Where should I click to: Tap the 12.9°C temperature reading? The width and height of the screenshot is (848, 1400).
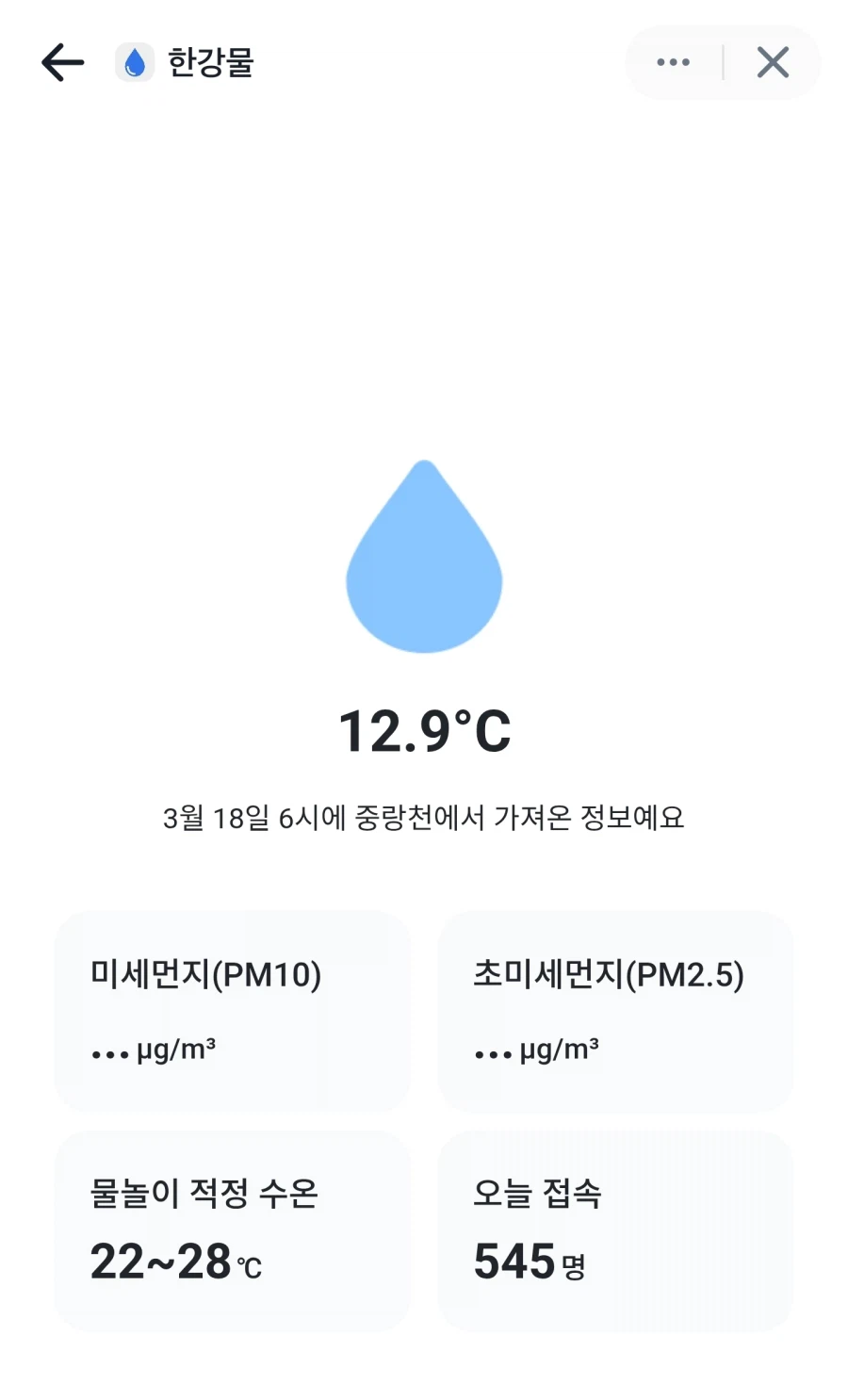click(x=424, y=730)
